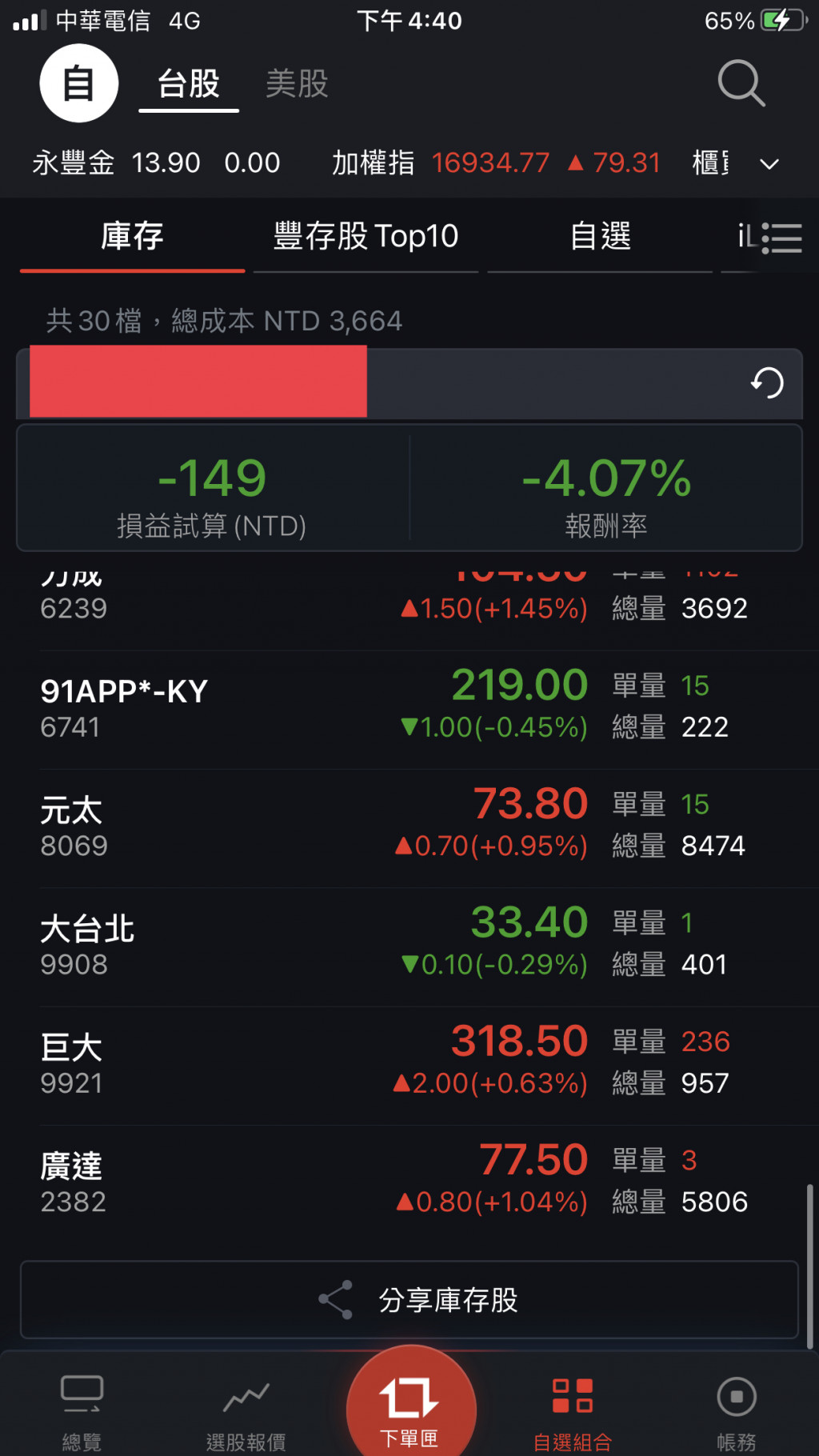Open 選股報價 quotes tab

246,1412
